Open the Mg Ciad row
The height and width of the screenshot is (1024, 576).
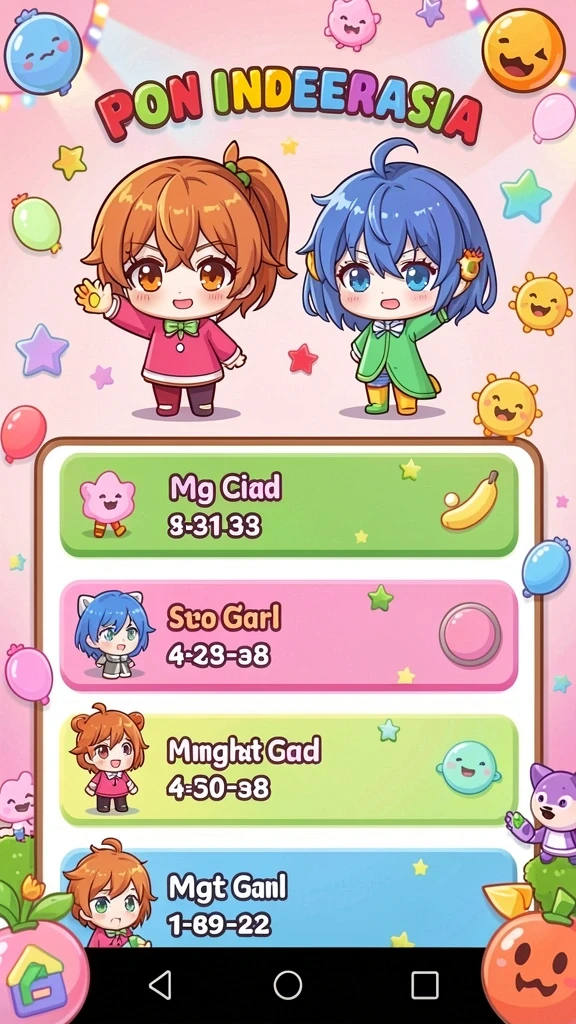pos(289,505)
